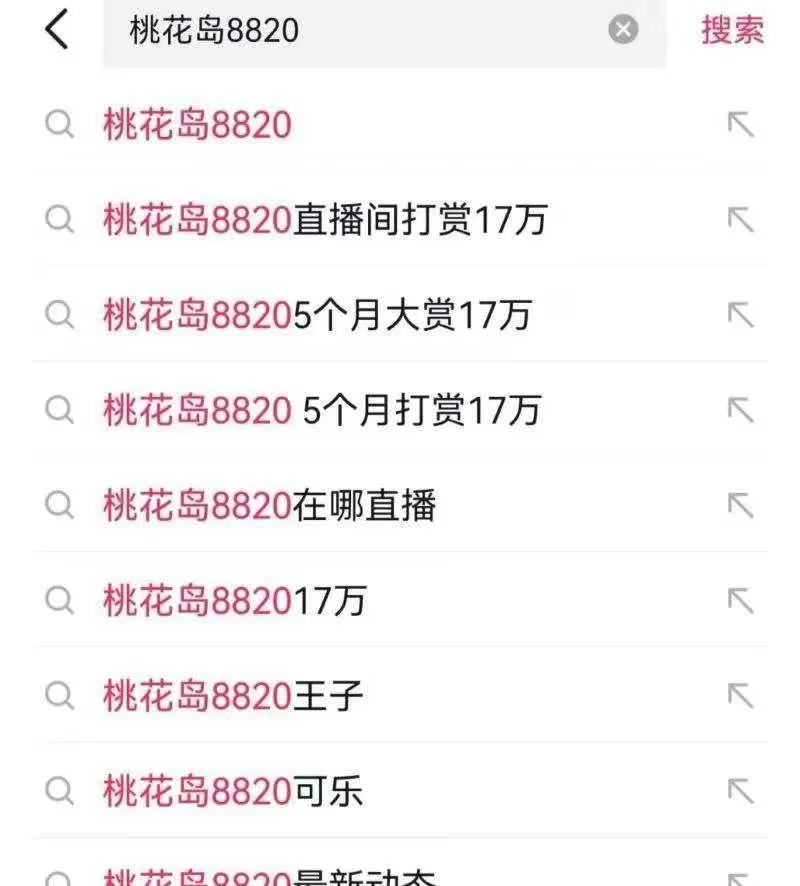Clear the search box with the X icon
Image resolution: width=800 pixels, height=886 pixels.
pos(622,29)
